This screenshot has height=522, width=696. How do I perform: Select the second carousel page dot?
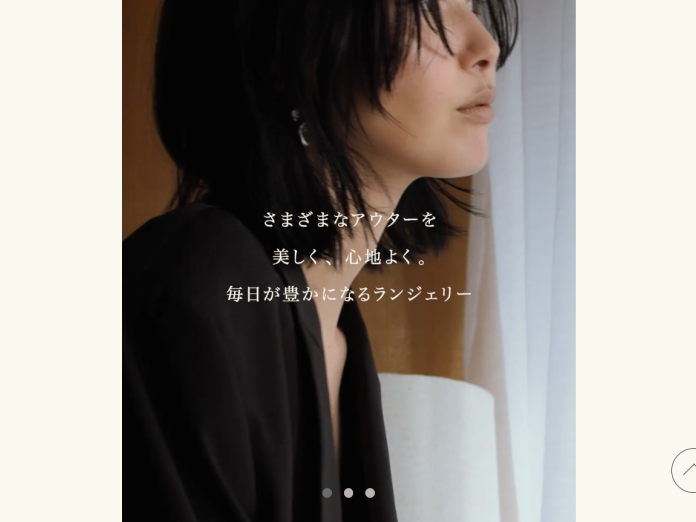[x=348, y=493]
